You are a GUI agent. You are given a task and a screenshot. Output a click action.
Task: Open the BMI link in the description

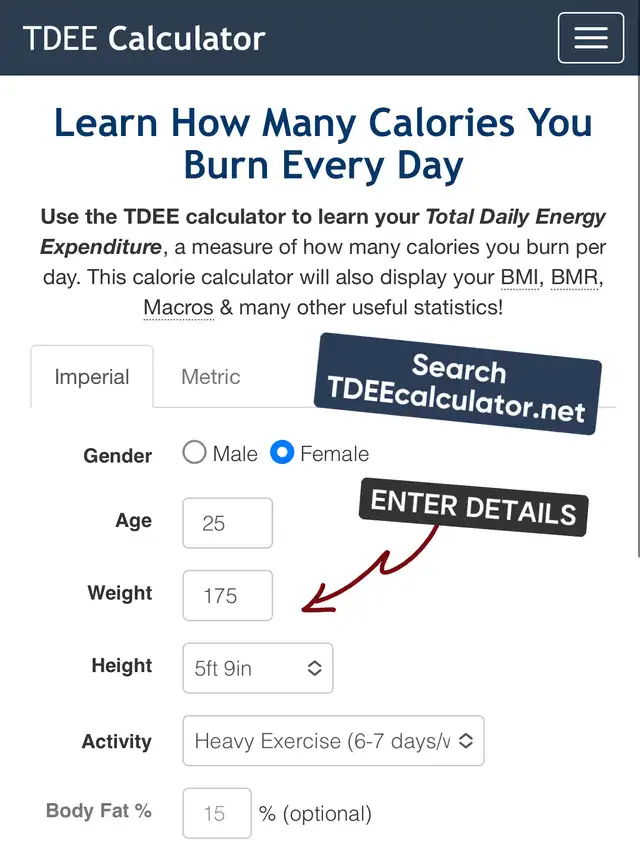(x=520, y=277)
